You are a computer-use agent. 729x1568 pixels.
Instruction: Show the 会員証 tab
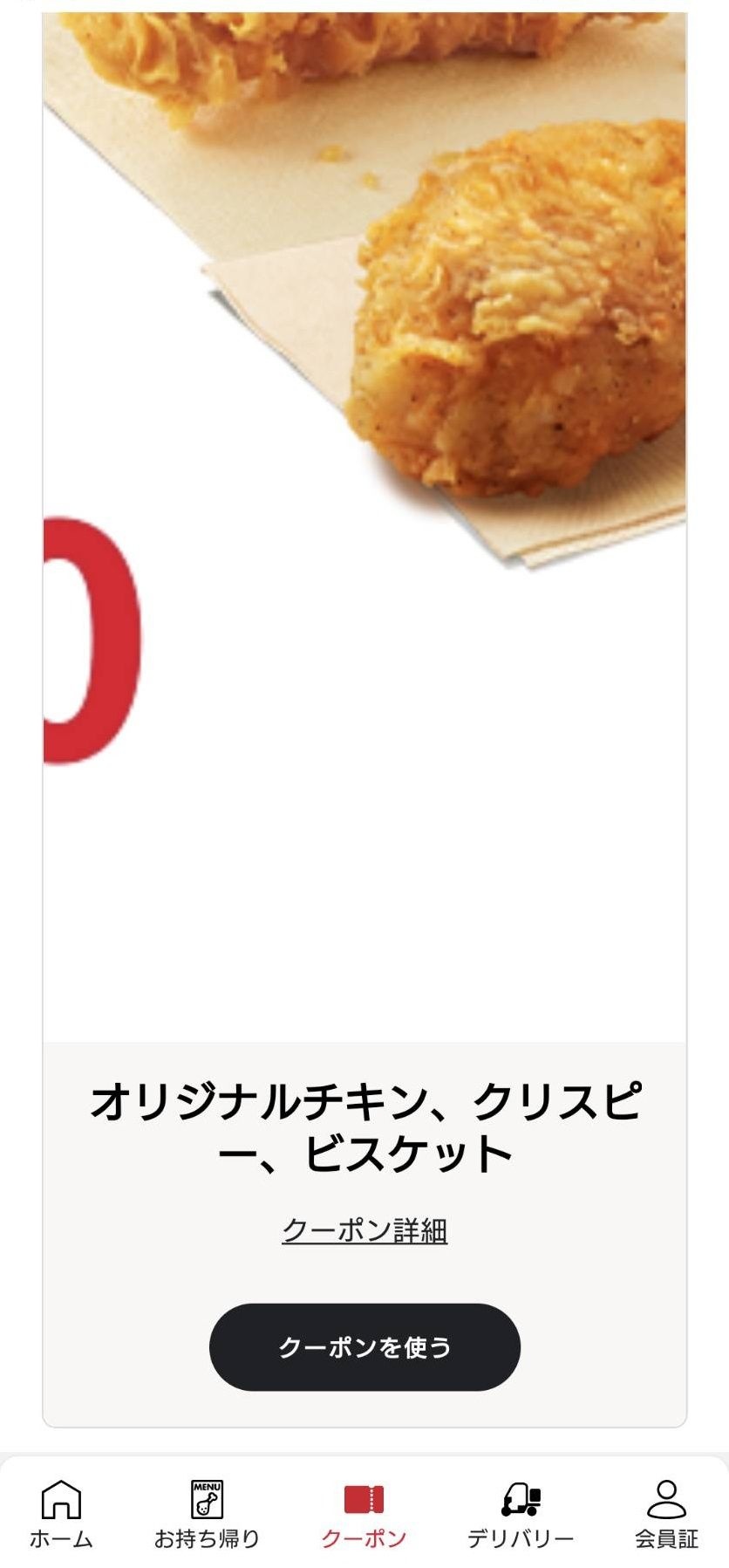pyautogui.click(x=666, y=1514)
